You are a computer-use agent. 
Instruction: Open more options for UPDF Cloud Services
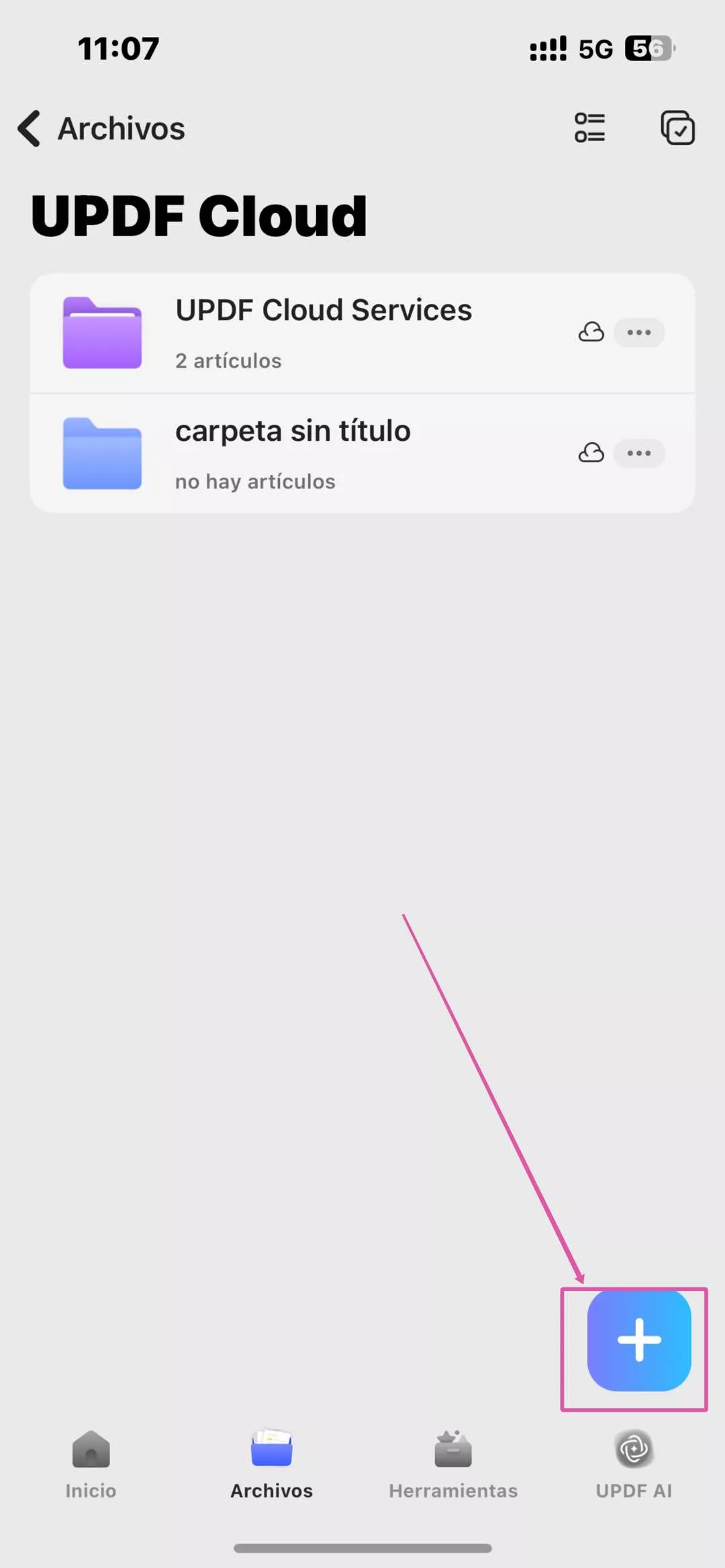(638, 333)
